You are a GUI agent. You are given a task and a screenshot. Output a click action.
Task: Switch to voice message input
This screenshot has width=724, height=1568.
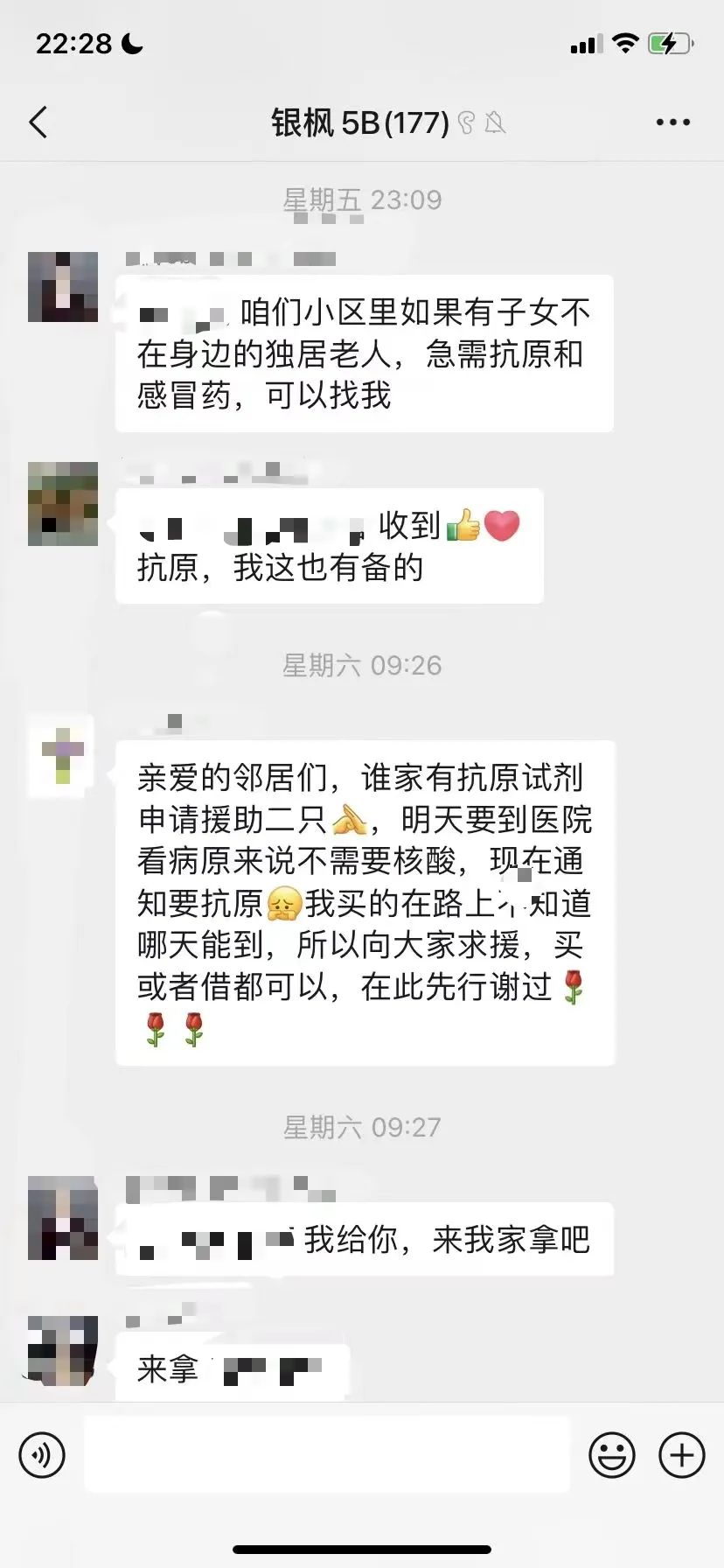pos(42,1455)
